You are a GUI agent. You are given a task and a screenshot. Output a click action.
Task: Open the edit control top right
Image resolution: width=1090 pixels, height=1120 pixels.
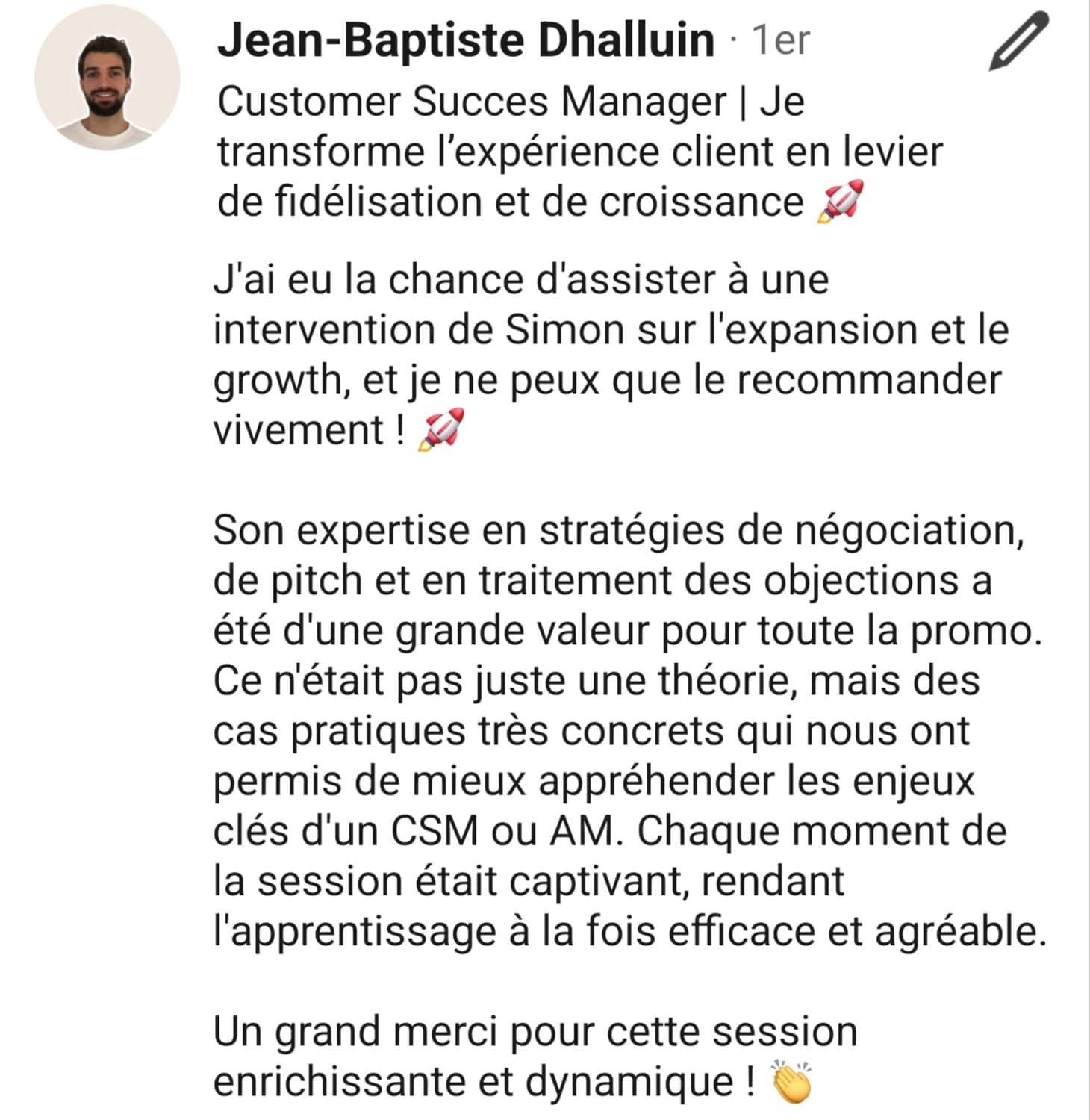point(1020,41)
